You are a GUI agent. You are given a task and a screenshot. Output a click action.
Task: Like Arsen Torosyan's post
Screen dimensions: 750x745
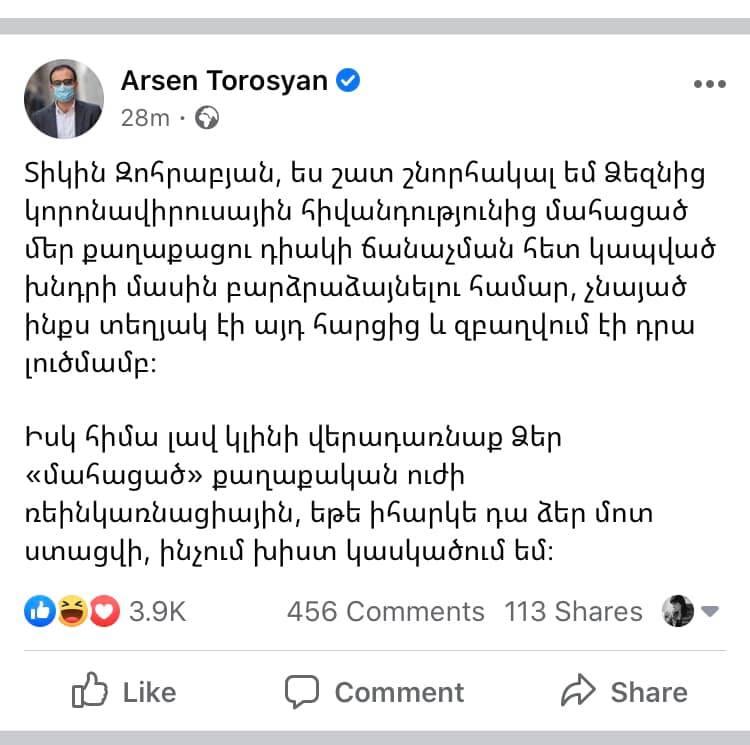point(125,692)
